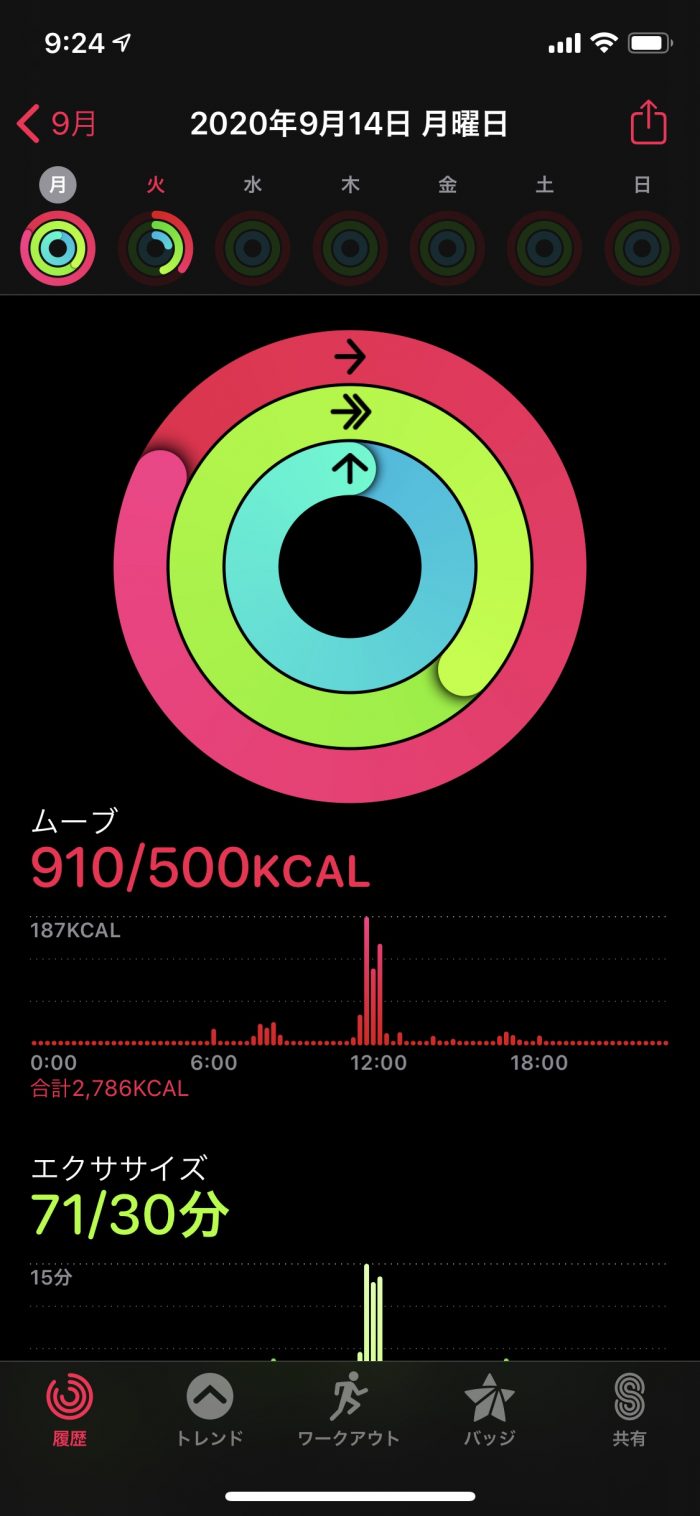
Task: Switch to the ワークアウト tab
Action: pos(349,1410)
